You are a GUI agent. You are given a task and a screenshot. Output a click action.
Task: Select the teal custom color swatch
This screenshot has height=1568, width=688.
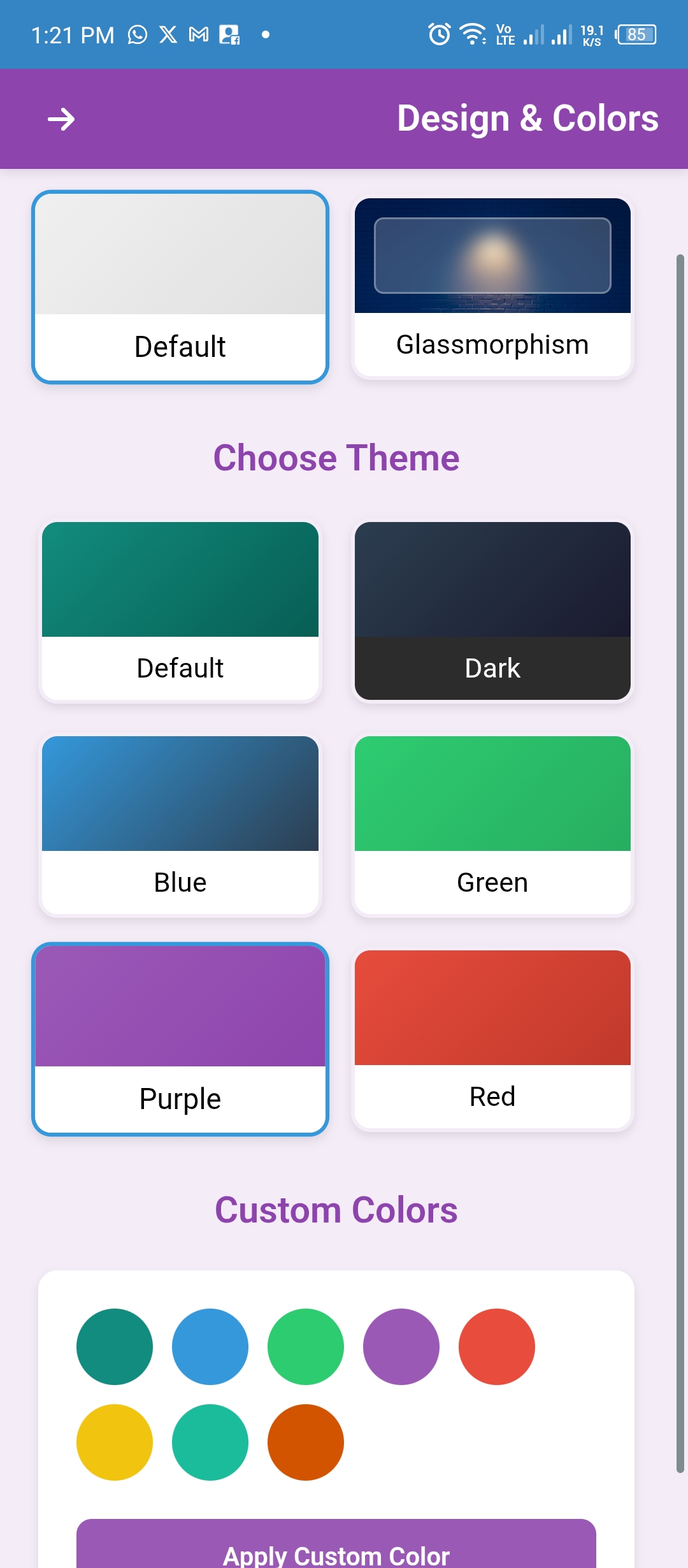coord(210,1442)
